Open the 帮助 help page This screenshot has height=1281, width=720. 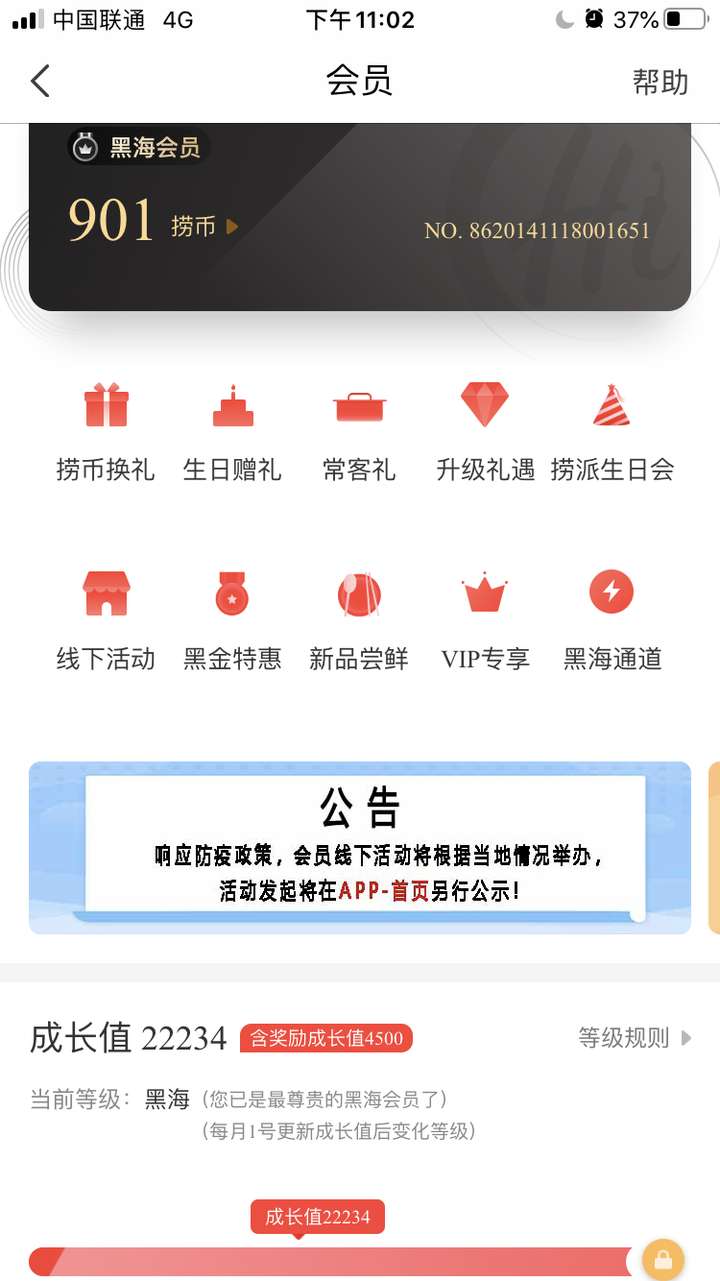660,82
